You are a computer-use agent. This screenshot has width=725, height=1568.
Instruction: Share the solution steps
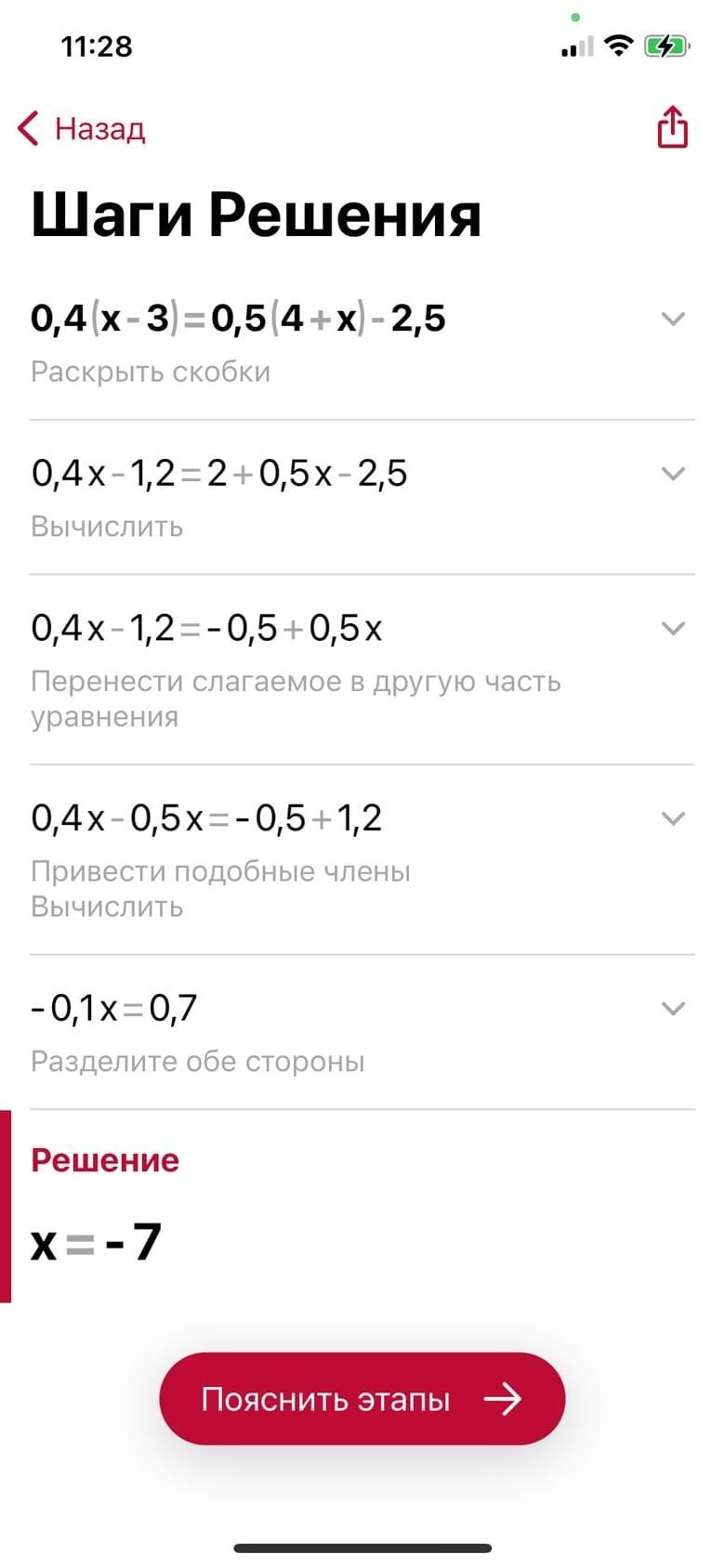(672, 127)
